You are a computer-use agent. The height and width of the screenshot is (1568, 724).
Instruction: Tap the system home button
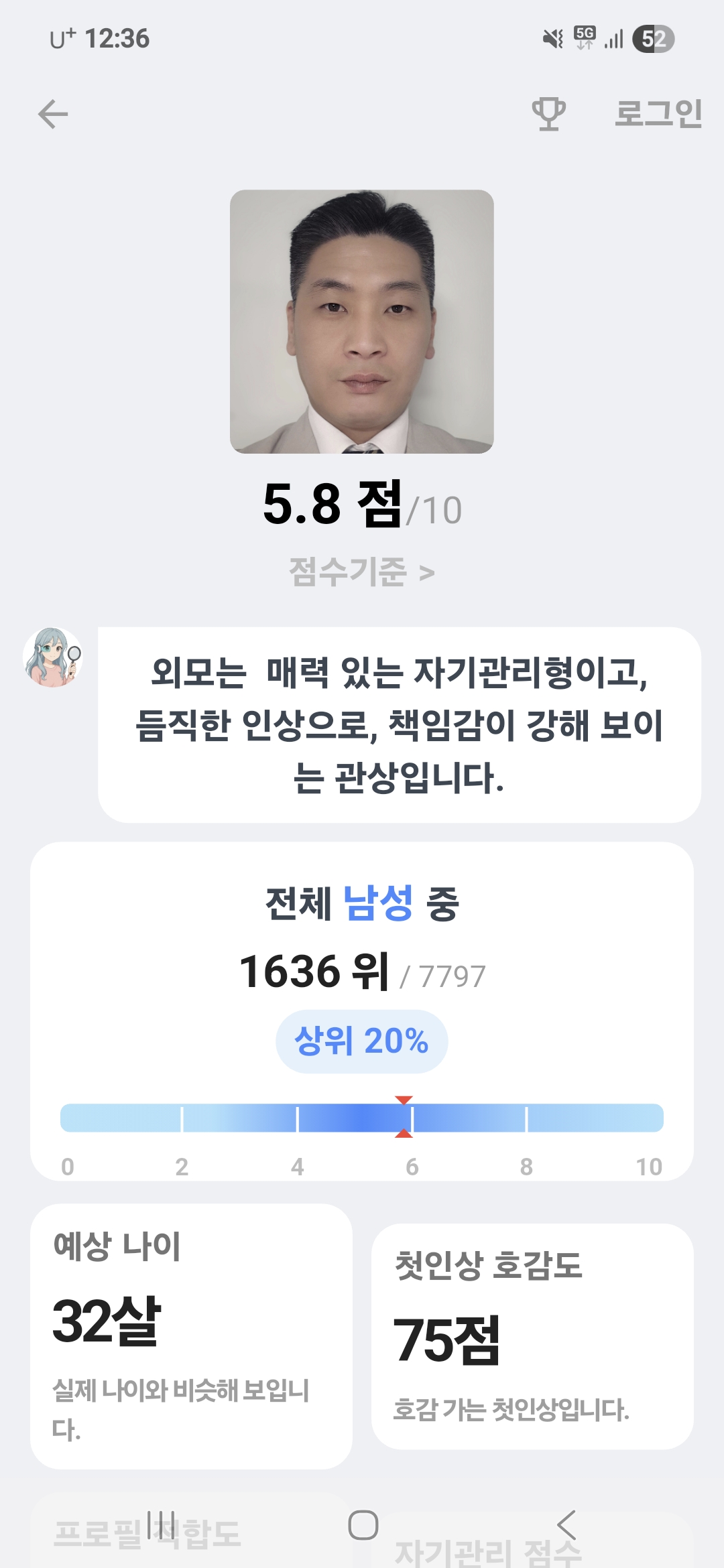coord(363,1524)
